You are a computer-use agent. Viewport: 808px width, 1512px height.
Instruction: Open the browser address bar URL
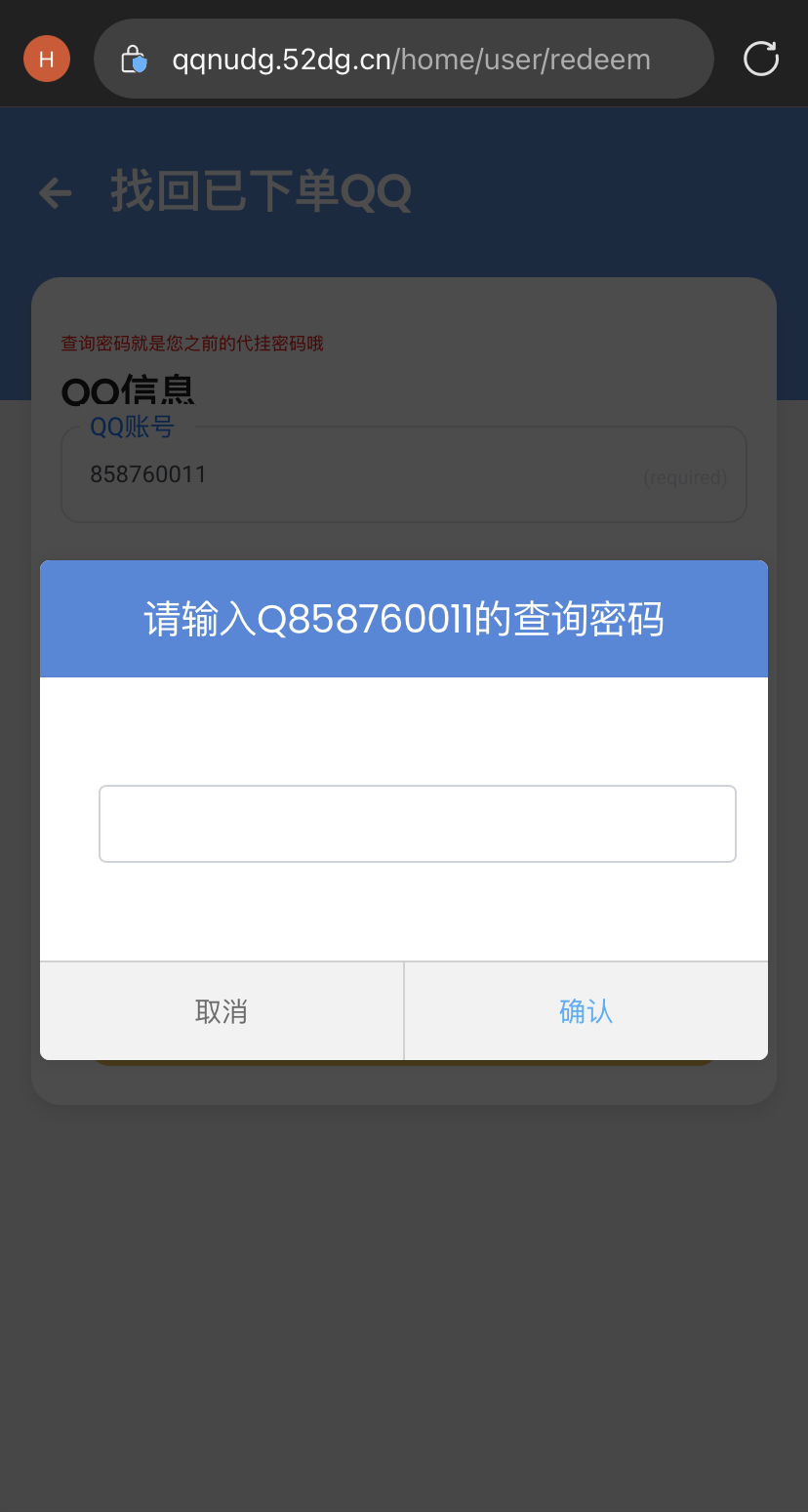tap(410, 60)
